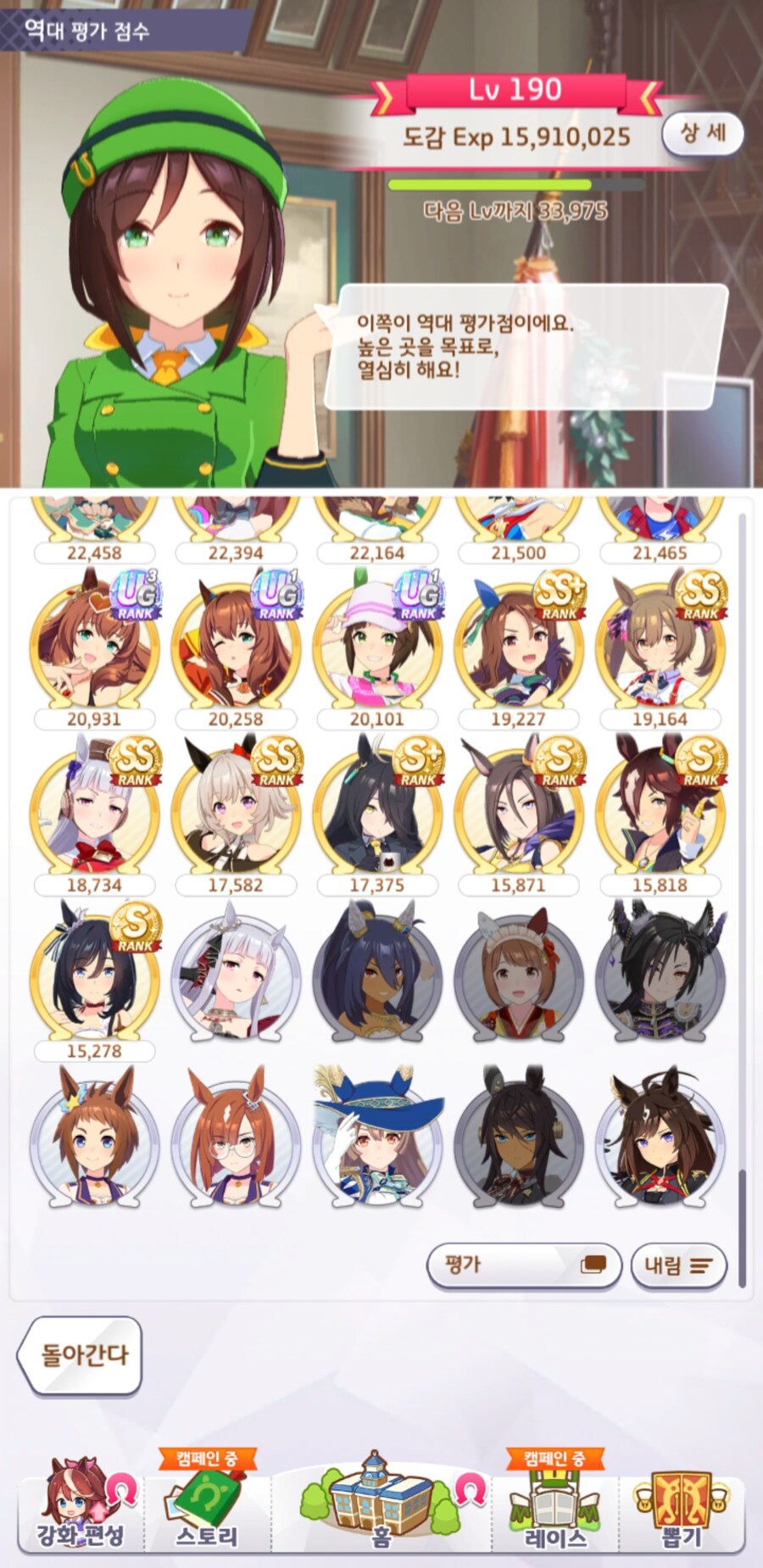
Task: Tap the 돌아간다 back button
Action: pos(81,1354)
